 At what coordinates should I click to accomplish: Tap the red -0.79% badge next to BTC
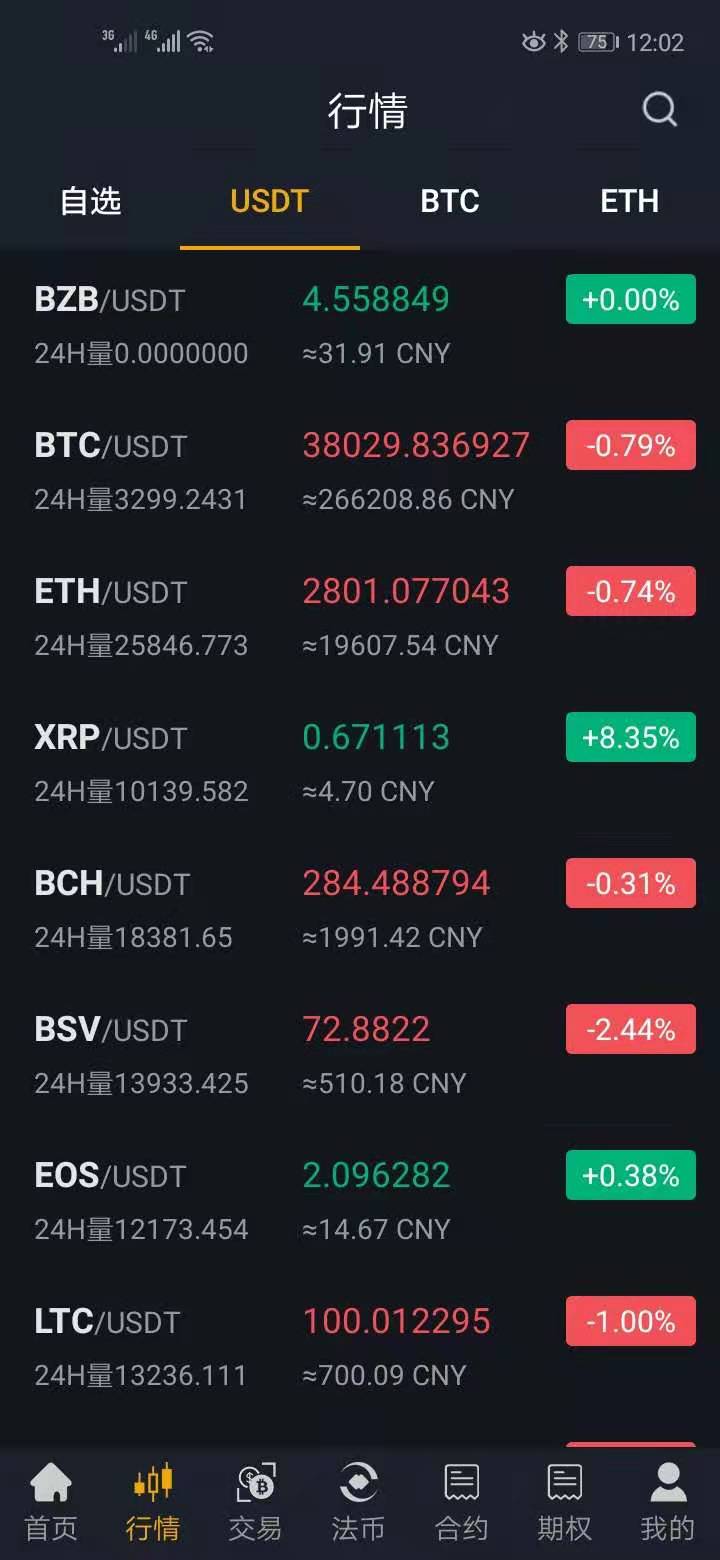point(630,445)
